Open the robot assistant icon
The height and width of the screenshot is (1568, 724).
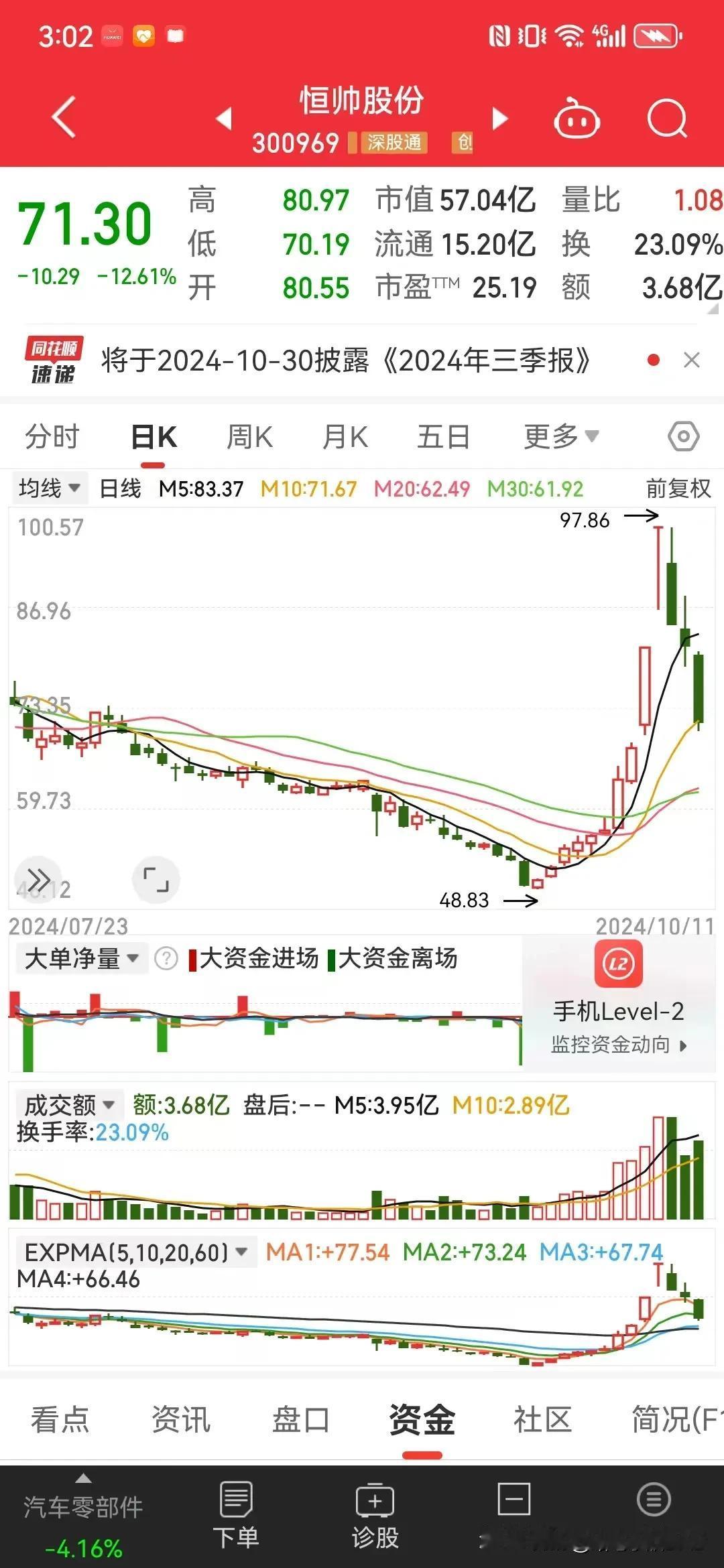pyautogui.click(x=577, y=118)
